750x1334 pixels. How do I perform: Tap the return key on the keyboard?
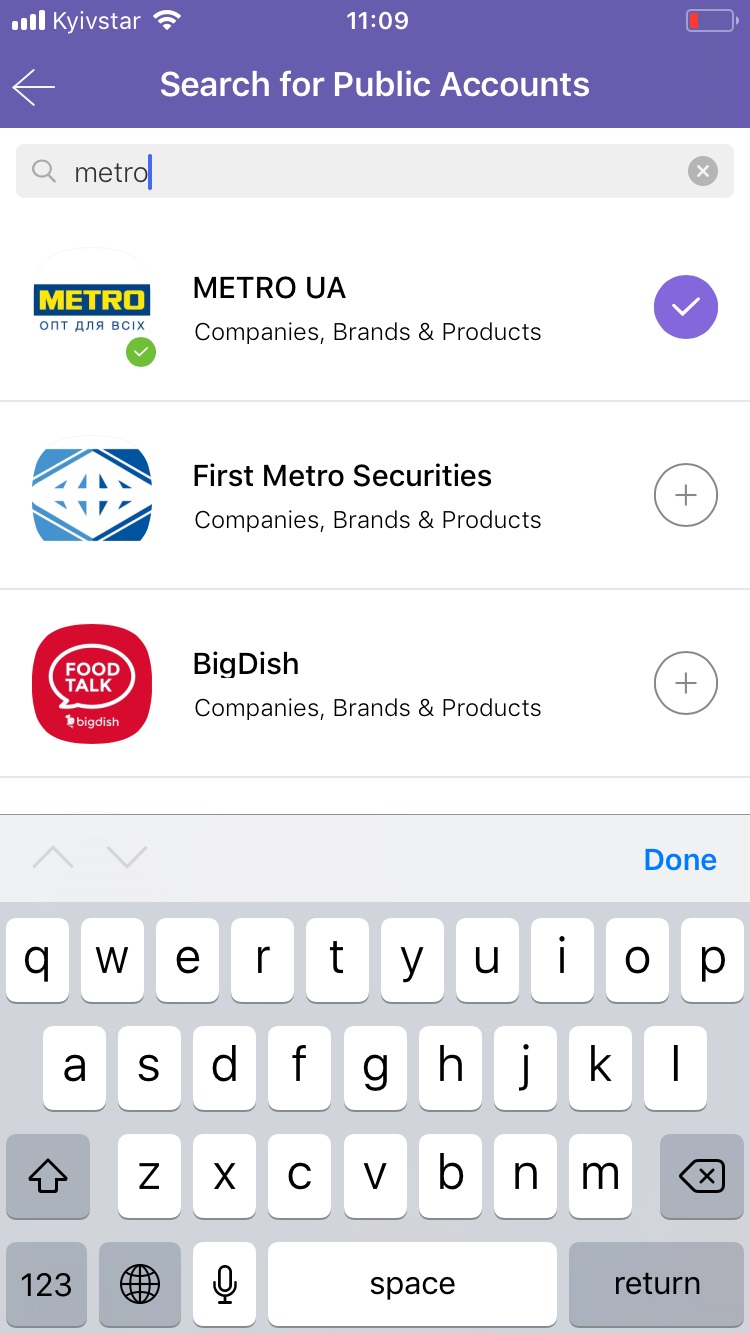coord(656,1284)
